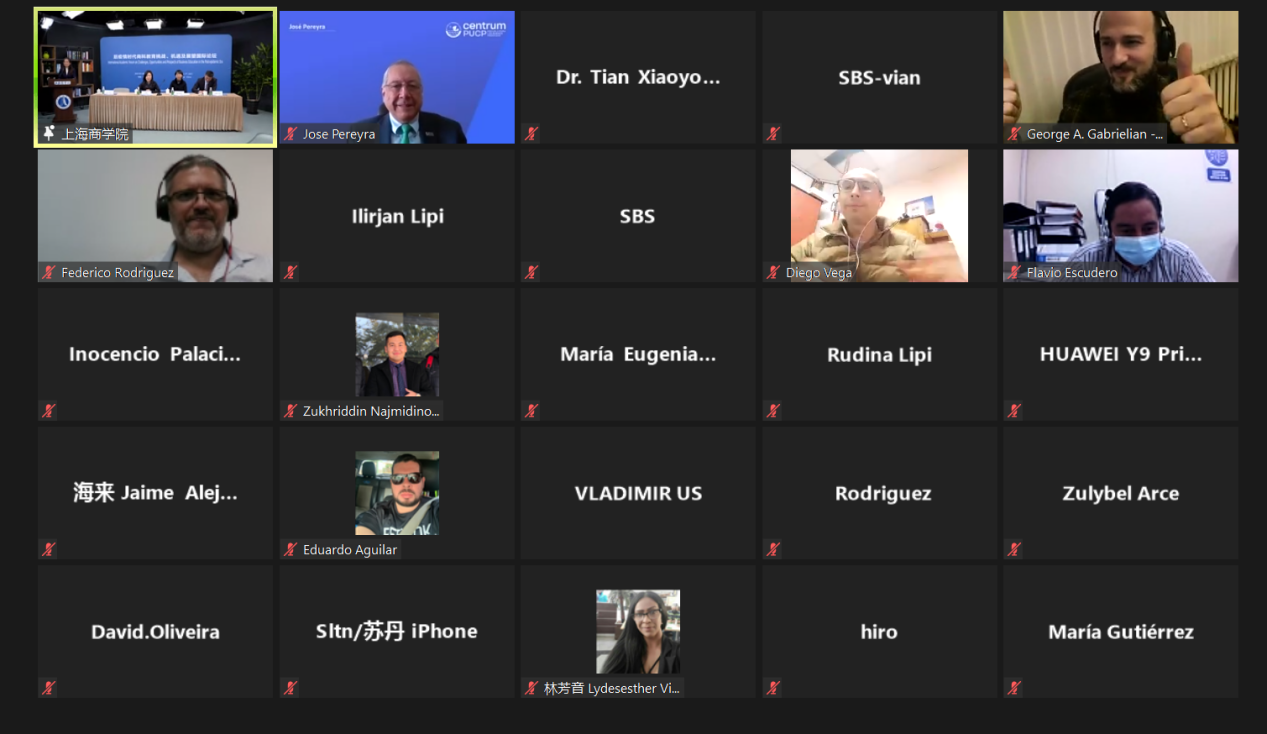Open the VLADIMIR US participant tile

pos(638,492)
